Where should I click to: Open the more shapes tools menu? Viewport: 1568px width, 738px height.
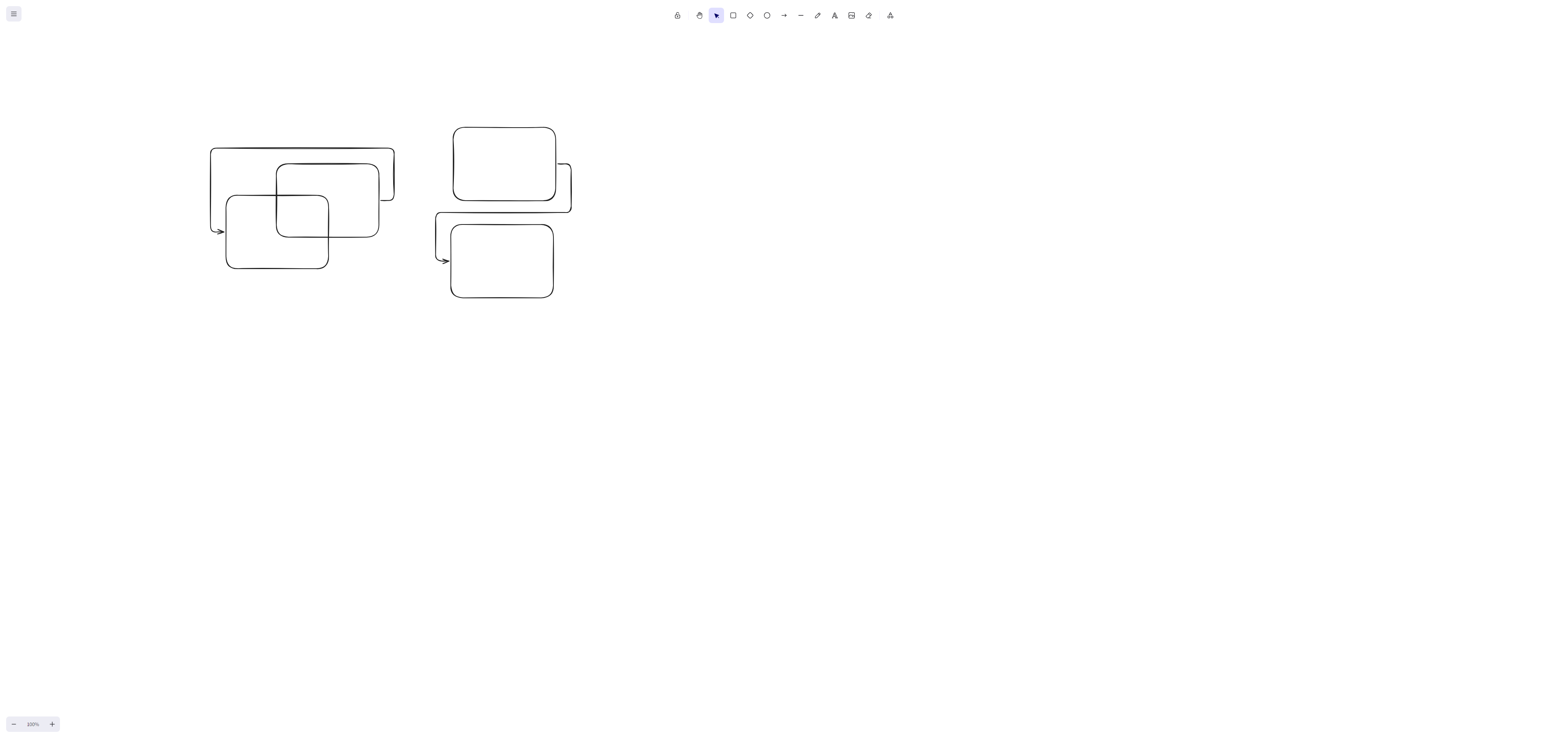pos(890,16)
